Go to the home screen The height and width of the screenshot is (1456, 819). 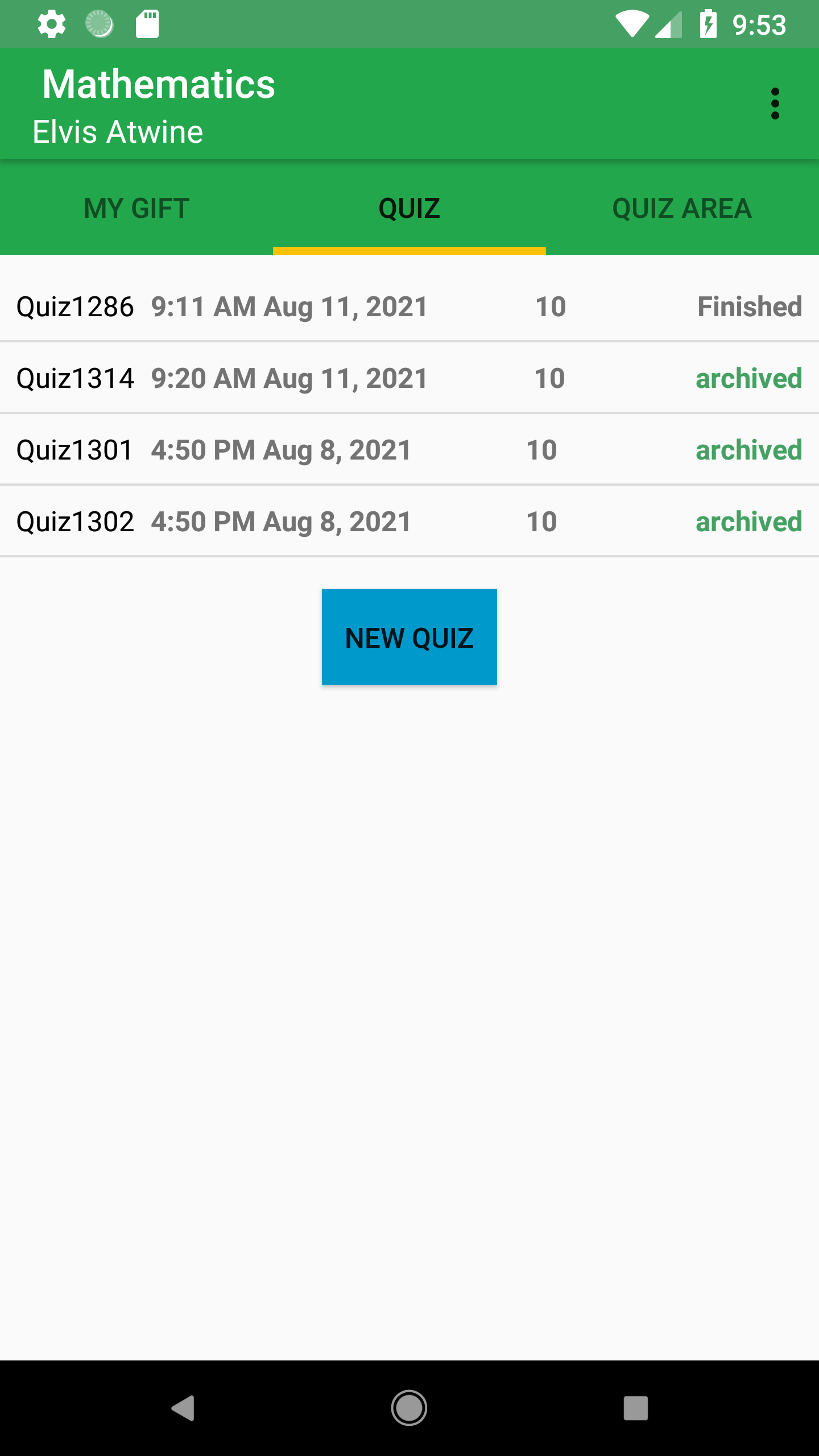[409, 1408]
